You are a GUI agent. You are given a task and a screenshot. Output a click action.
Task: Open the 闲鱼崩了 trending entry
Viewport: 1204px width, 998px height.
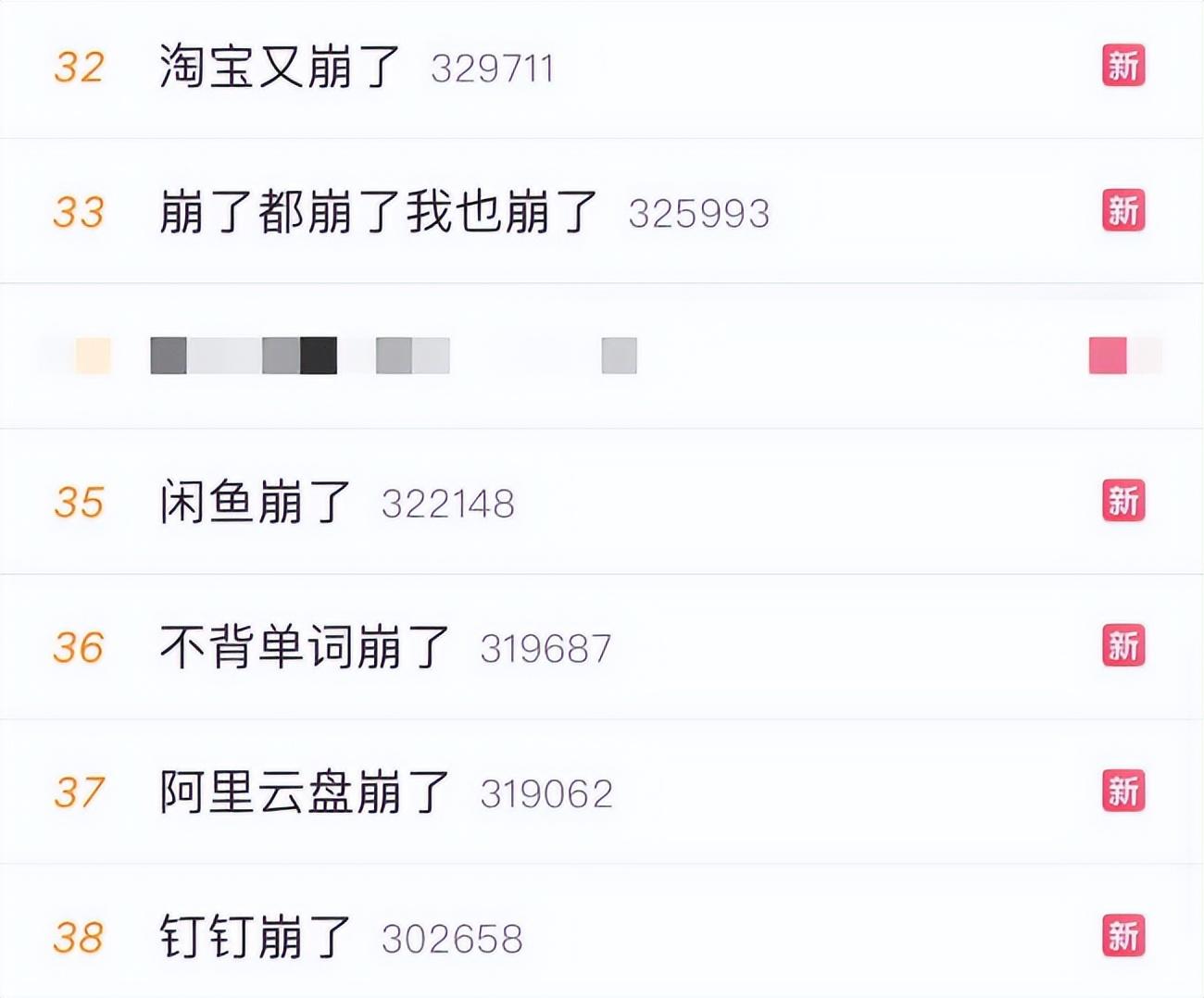coord(255,502)
